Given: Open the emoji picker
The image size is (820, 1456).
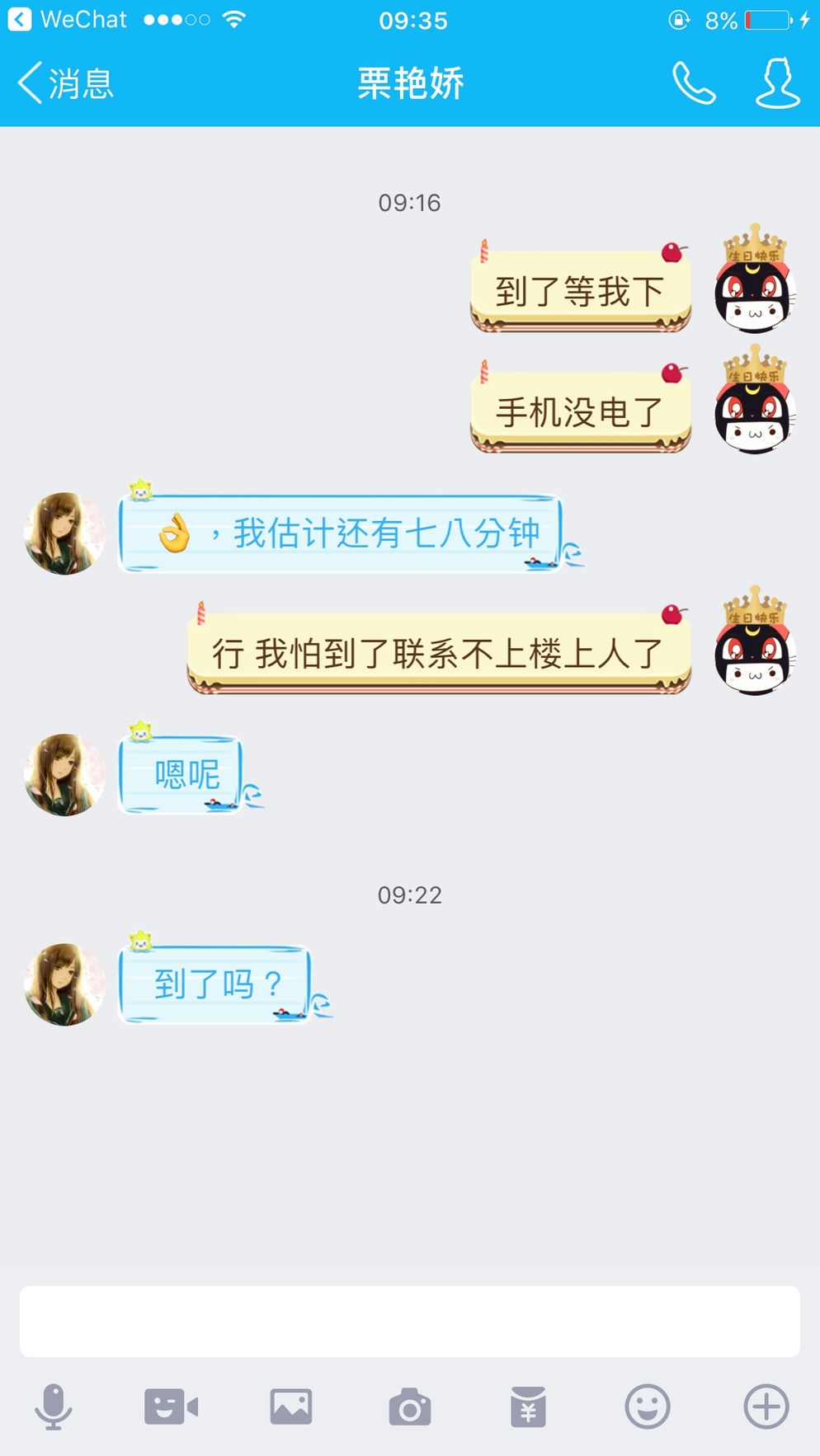Looking at the screenshot, I should pos(648,1407).
